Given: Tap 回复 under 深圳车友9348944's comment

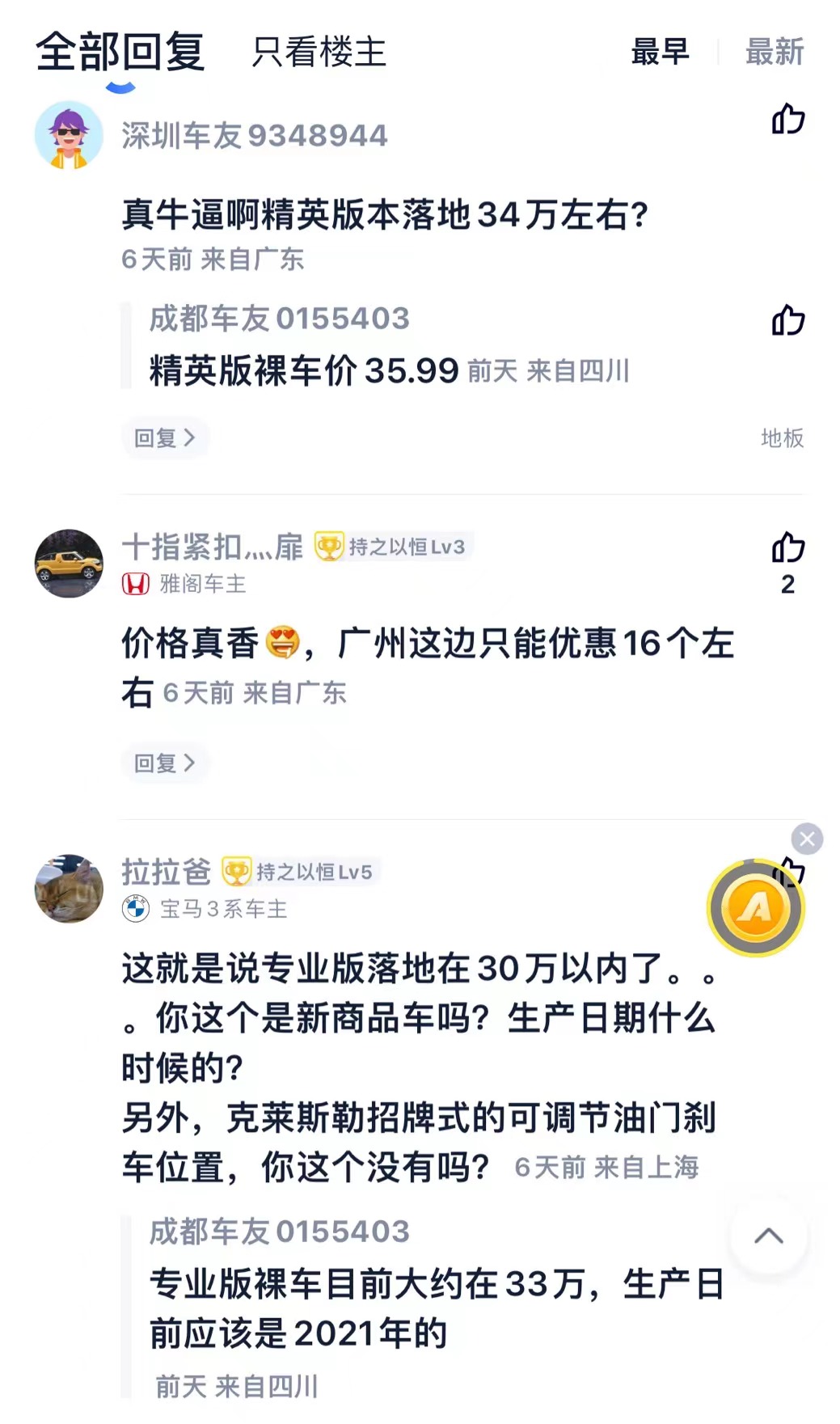Looking at the screenshot, I should pos(165,437).
